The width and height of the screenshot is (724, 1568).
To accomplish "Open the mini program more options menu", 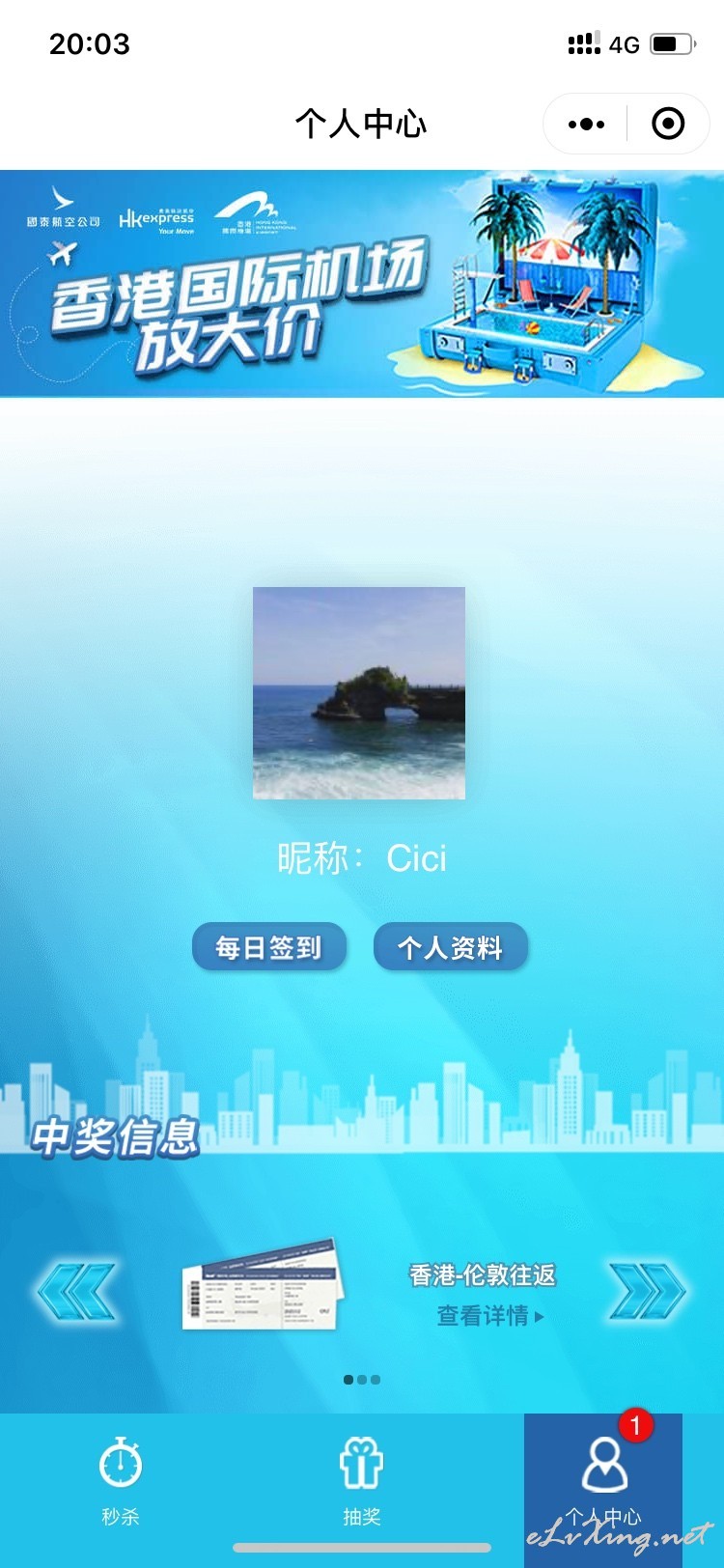I will point(586,124).
